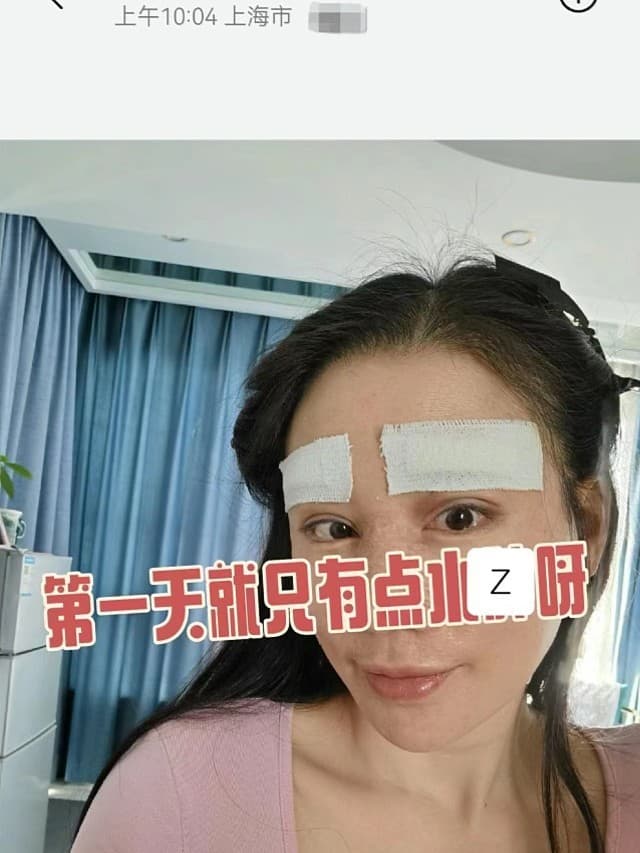640x853 pixels.
Task: Open photo details info icon
Action: coord(578,3)
